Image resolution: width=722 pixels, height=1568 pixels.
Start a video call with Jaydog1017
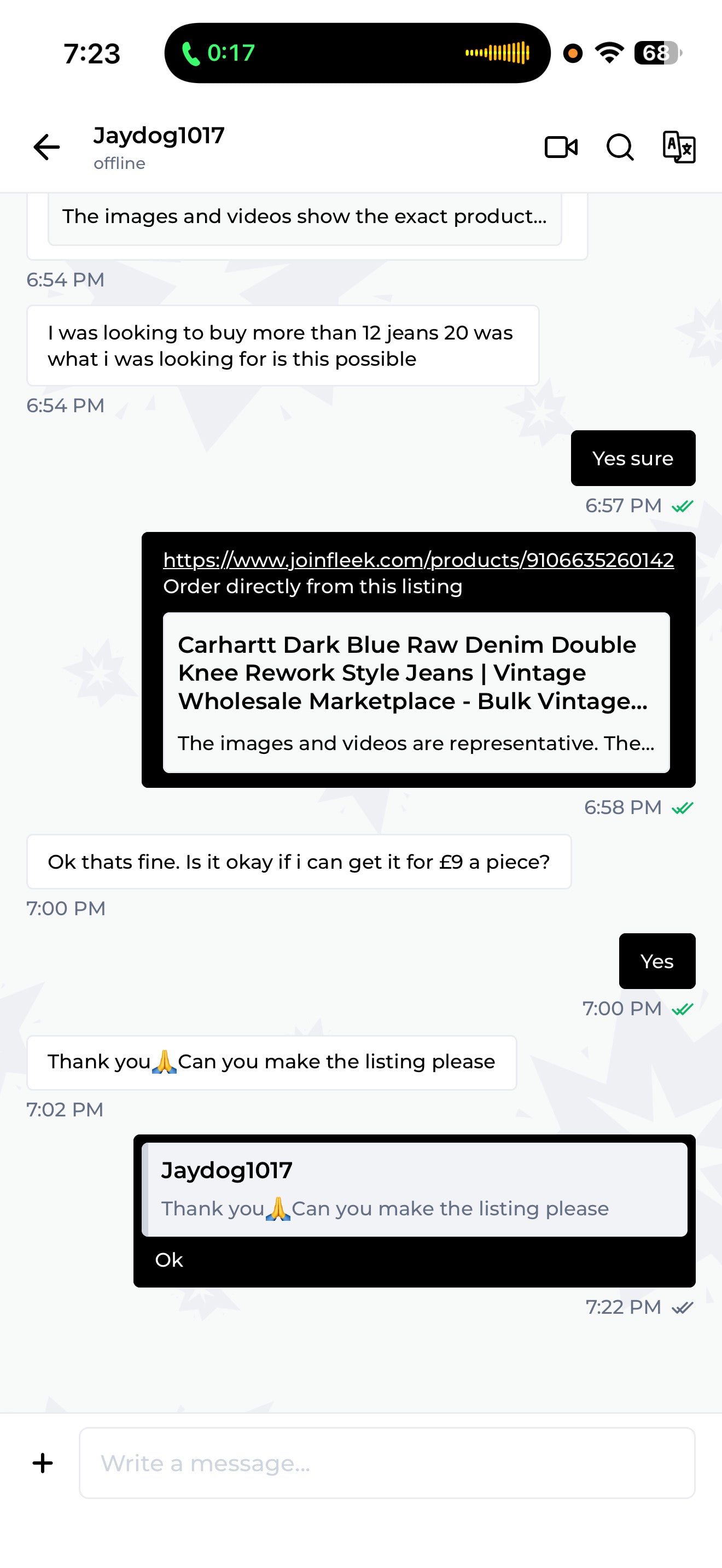point(561,147)
